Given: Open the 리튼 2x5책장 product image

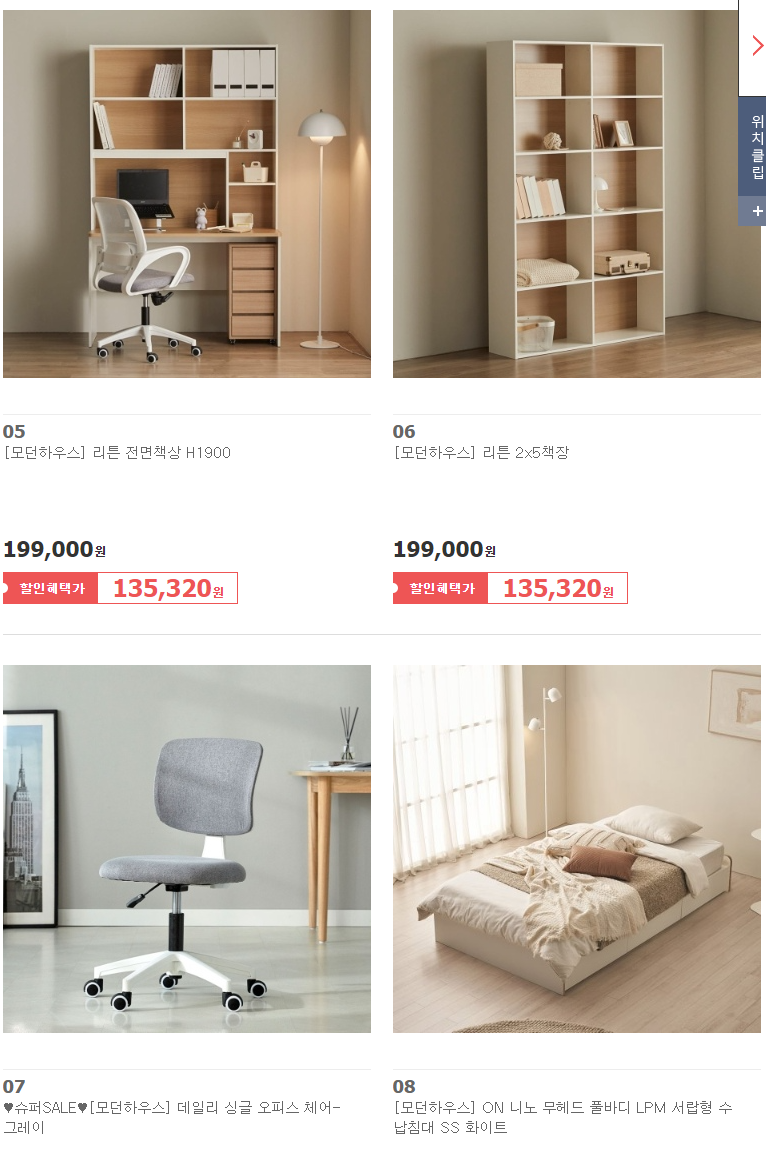Looking at the screenshot, I should pyautogui.click(x=576, y=194).
